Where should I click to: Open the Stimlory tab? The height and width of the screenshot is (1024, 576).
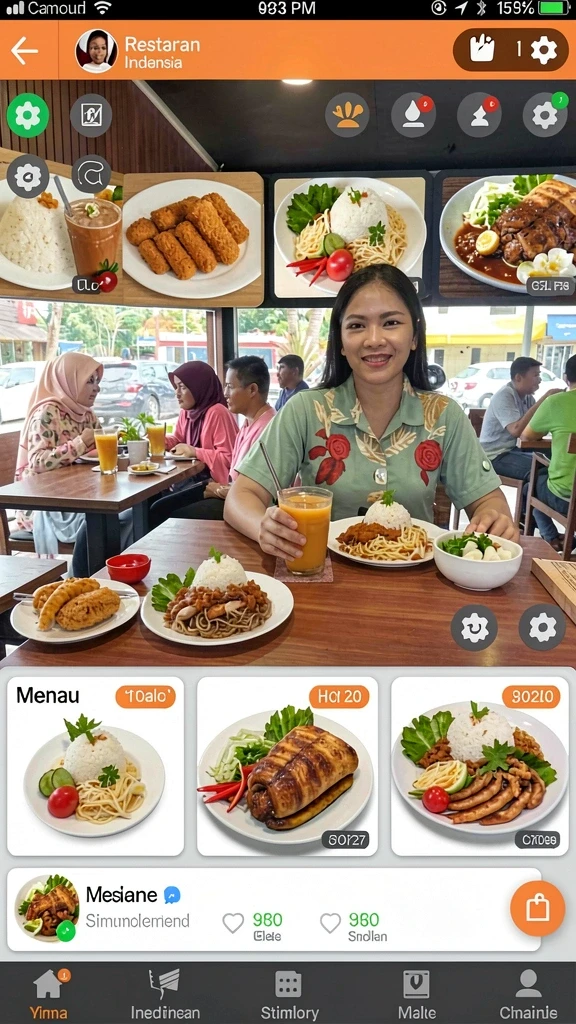coord(289,993)
